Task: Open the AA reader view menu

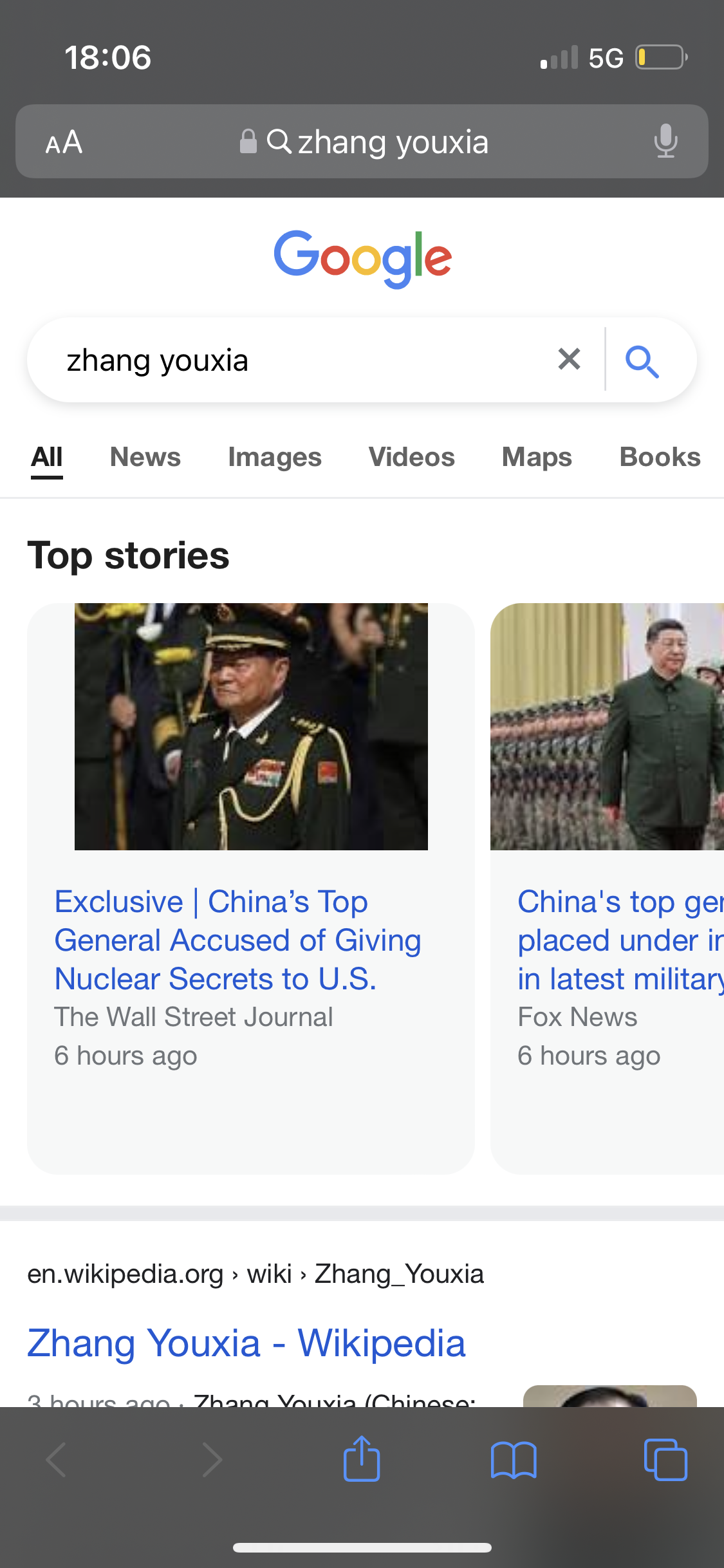Action: [64, 142]
